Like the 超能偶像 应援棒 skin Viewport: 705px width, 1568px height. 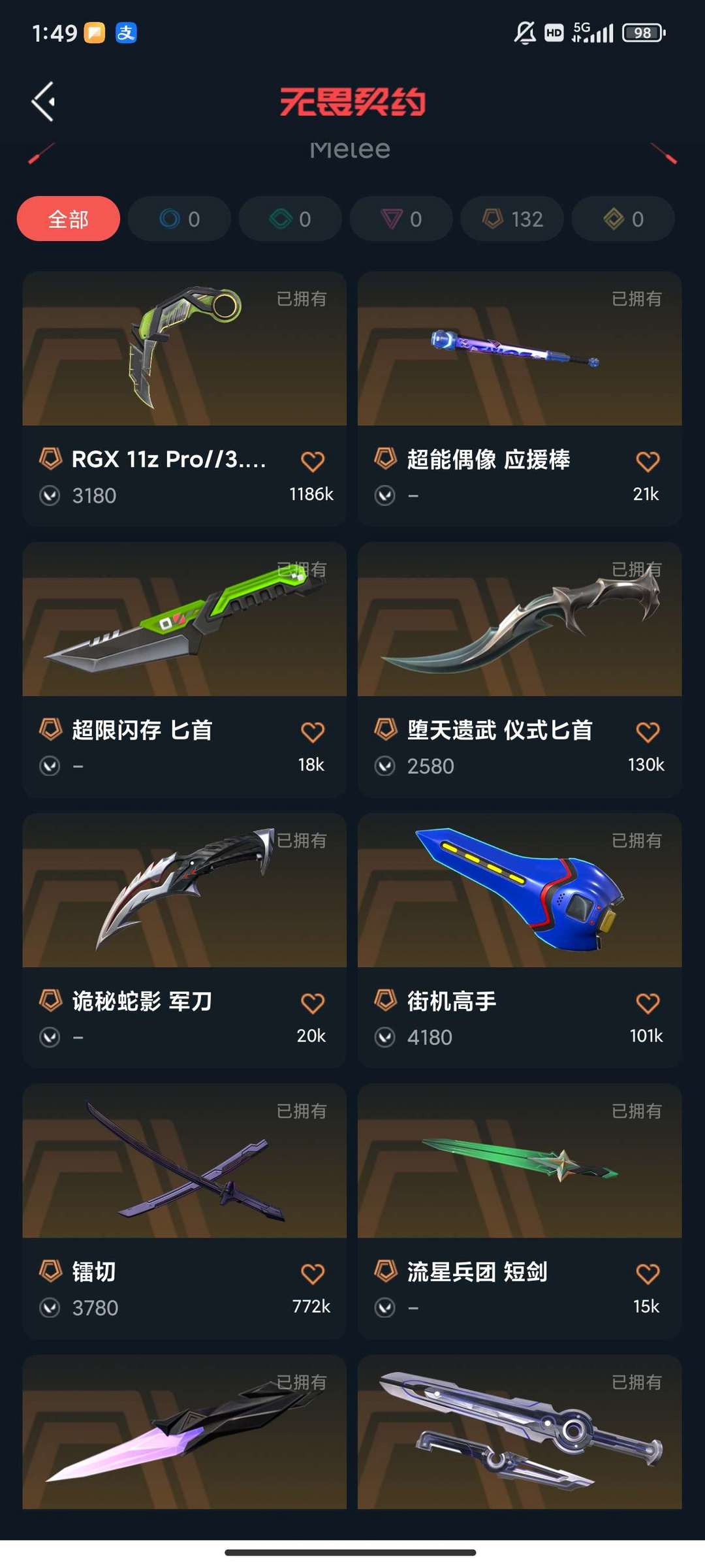coord(648,461)
